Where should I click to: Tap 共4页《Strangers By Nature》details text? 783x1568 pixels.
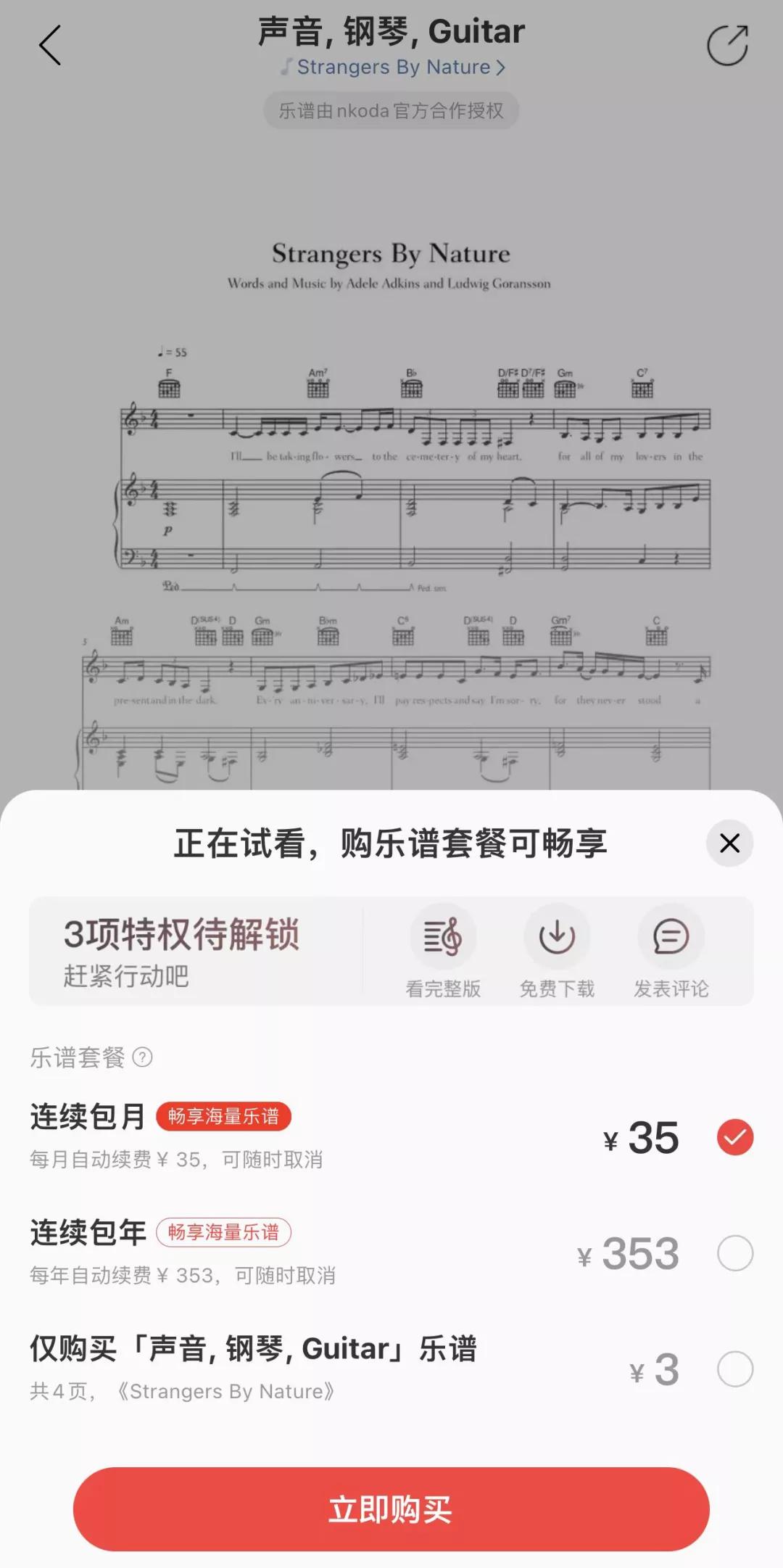[x=181, y=1391]
